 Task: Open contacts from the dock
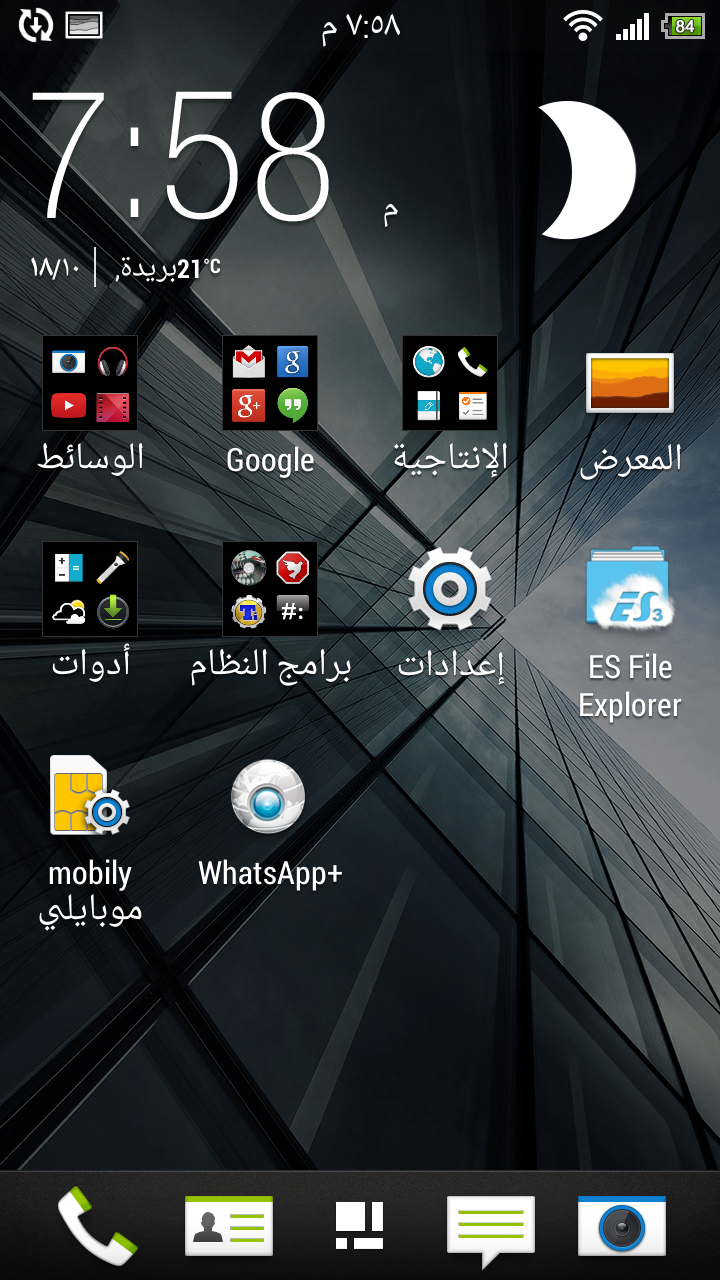229,1226
